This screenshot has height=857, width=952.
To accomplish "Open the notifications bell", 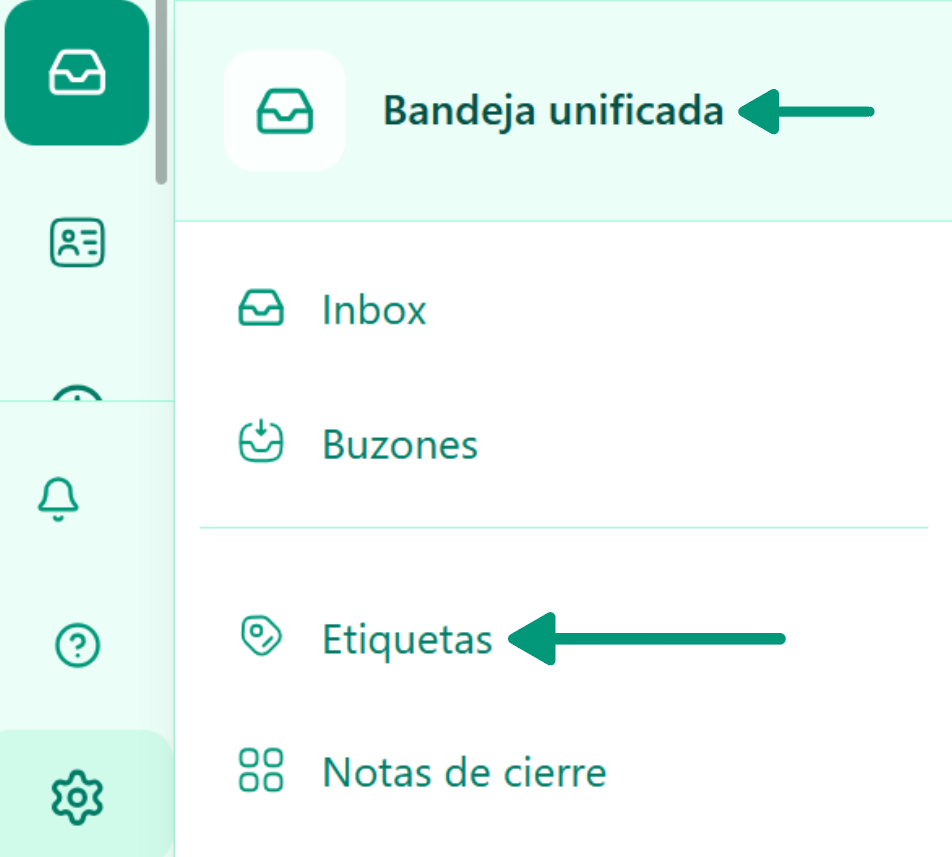I will coord(58,497).
